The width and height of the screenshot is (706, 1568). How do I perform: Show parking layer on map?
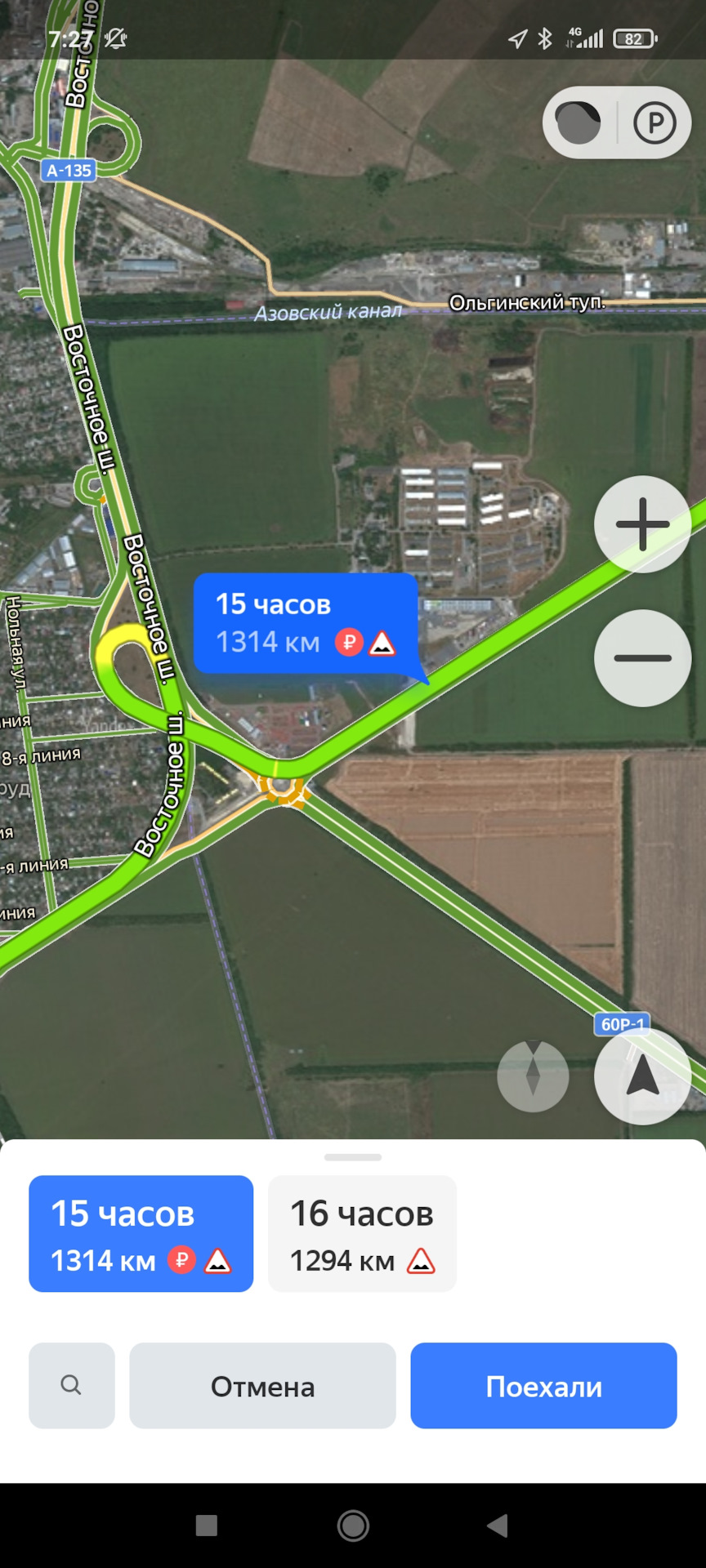point(655,123)
